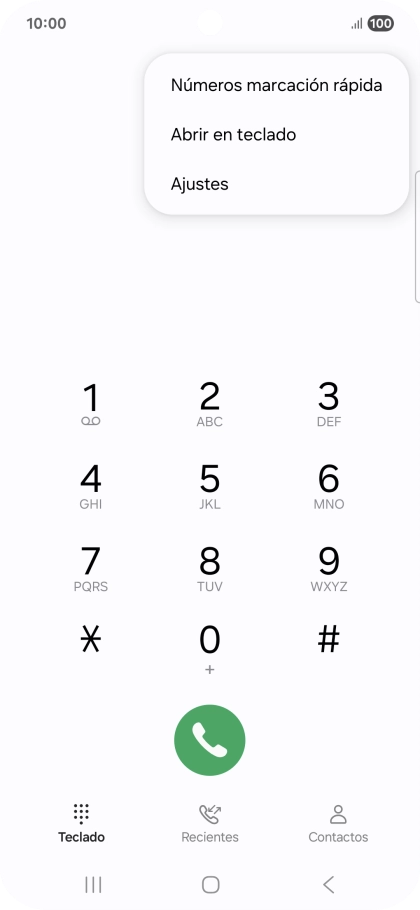Tap the 2 ABC key
This screenshot has height=910, width=420.
[x=209, y=404]
